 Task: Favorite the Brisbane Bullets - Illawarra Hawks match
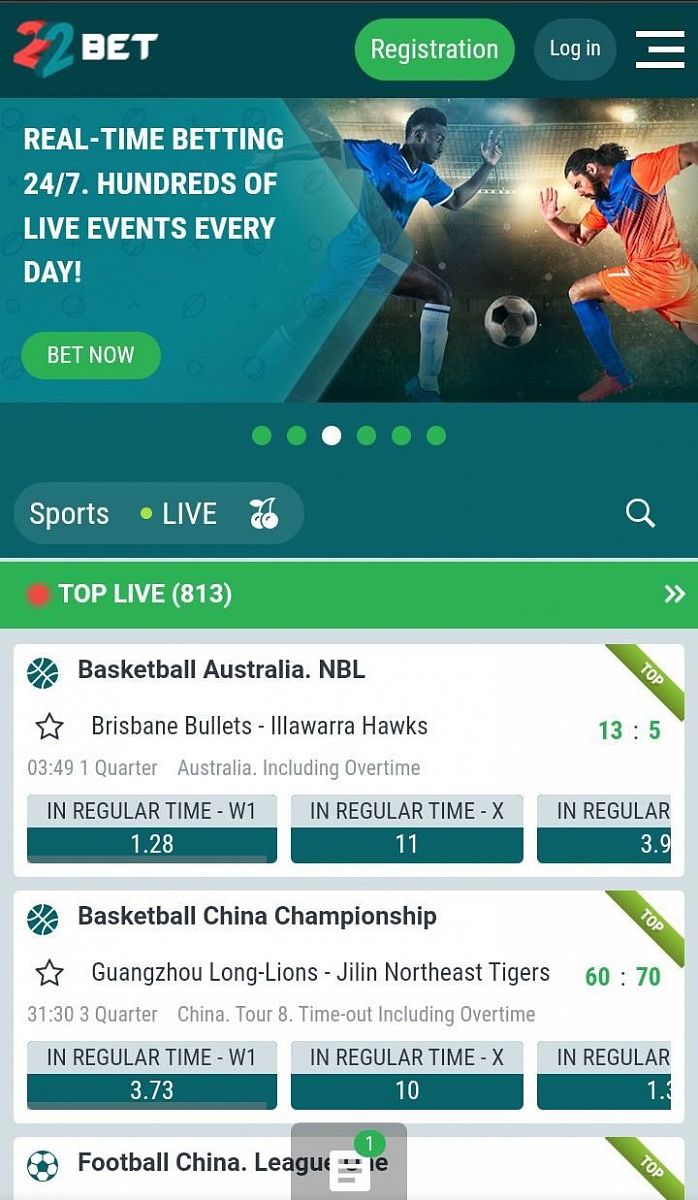tap(49, 727)
